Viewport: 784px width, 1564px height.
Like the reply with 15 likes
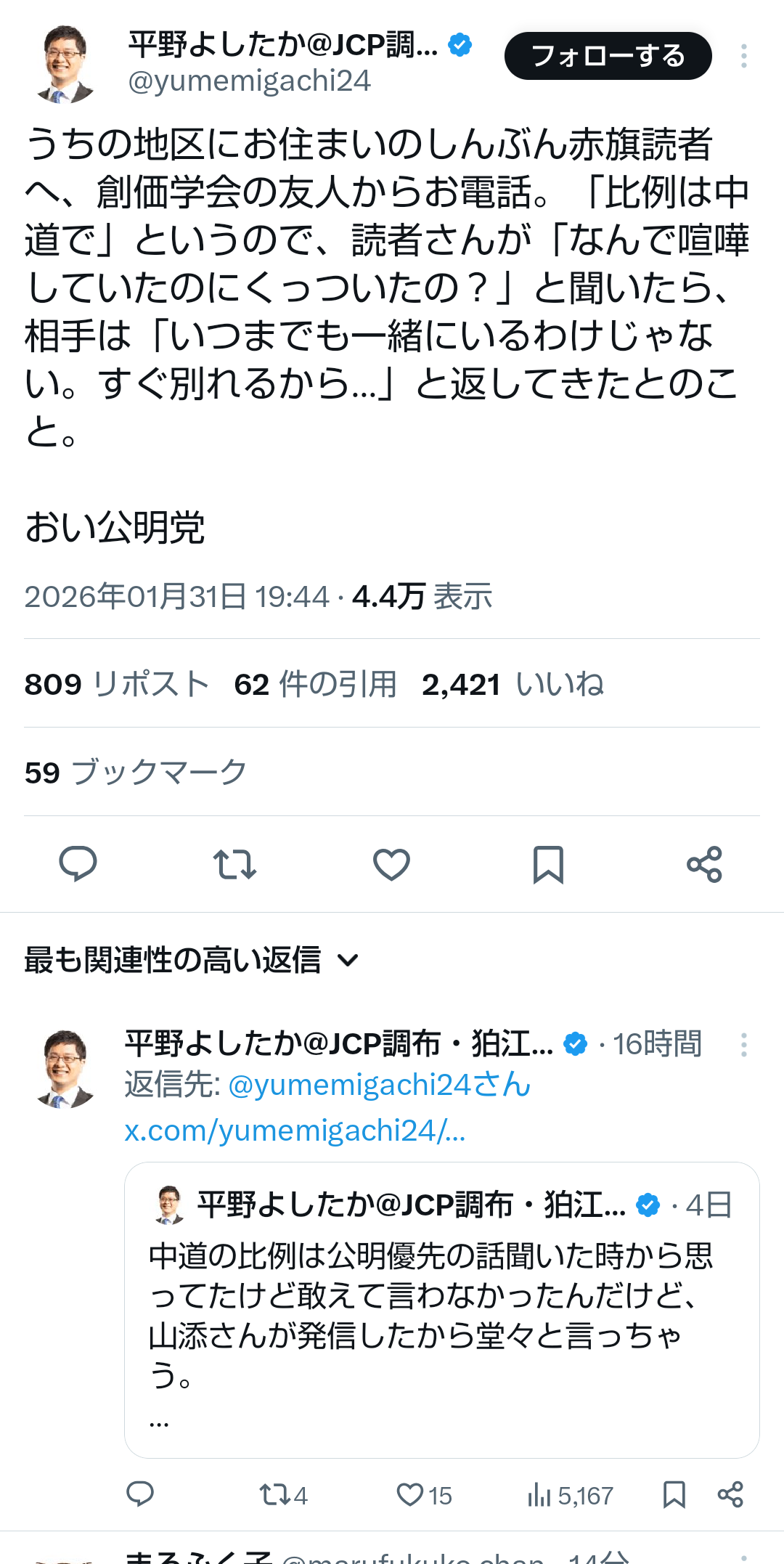[x=424, y=1495]
